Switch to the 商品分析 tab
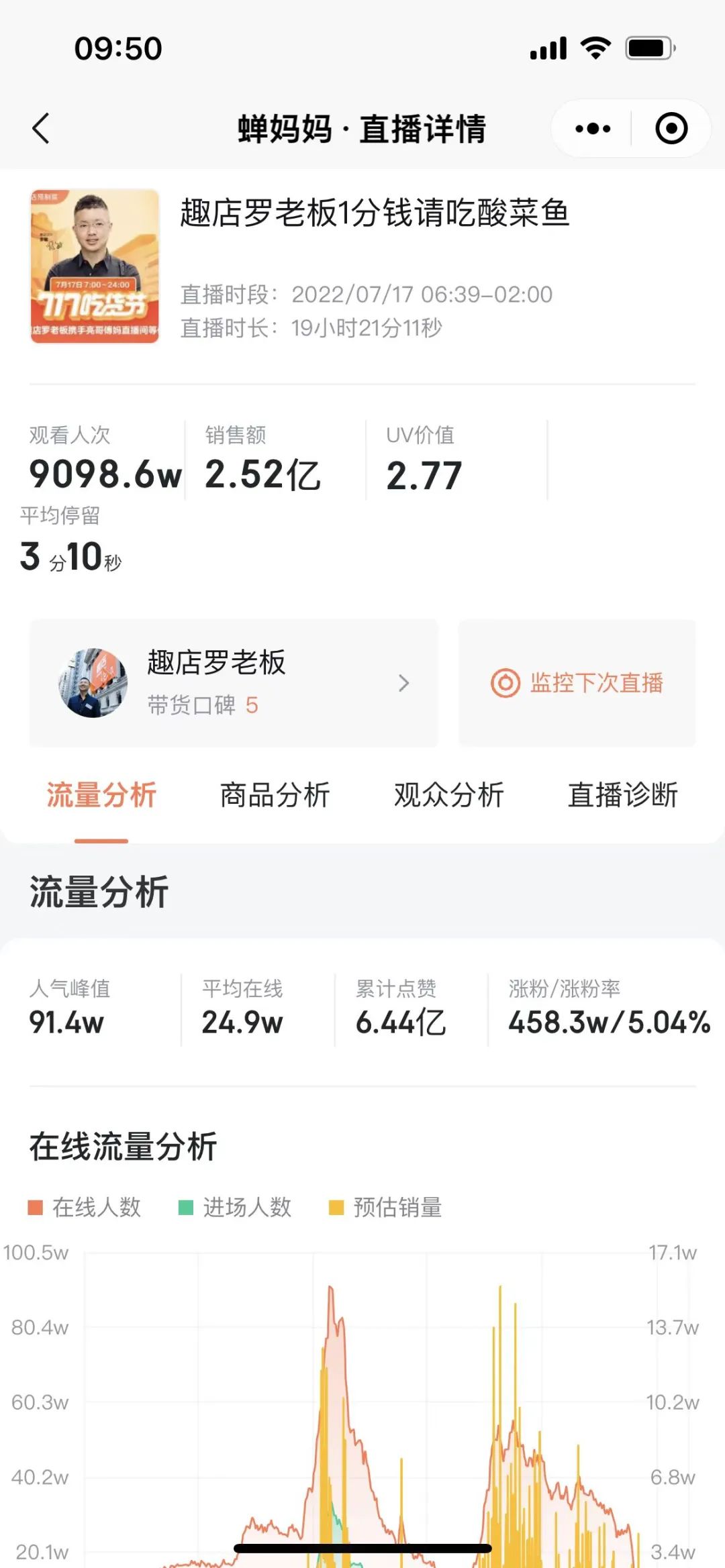 tap(275, 795)
